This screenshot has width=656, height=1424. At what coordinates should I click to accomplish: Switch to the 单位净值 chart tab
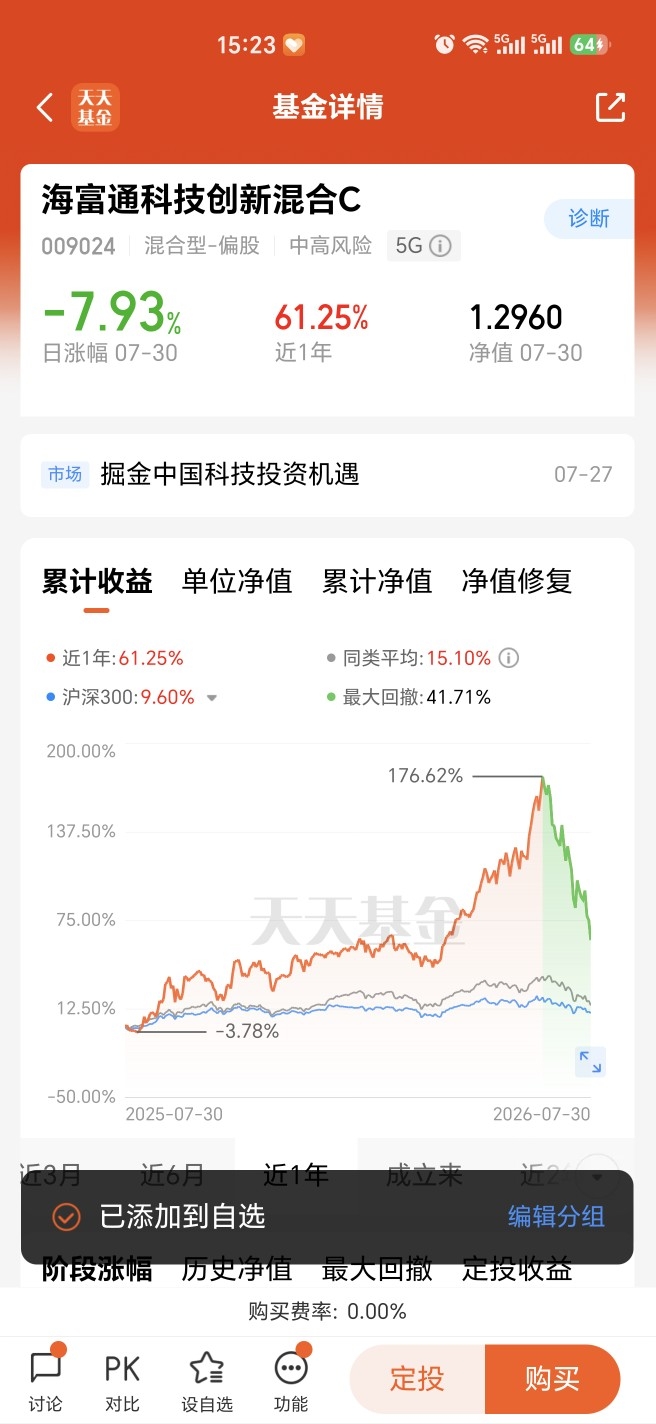pyautogui.click(x=237, y=581)
